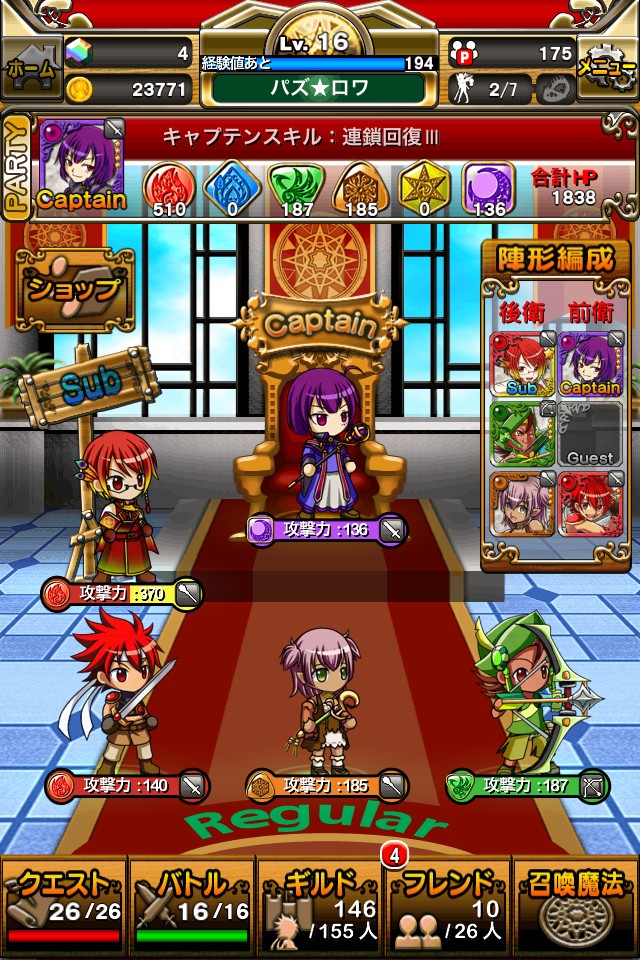This screenshot has height=960, width=640.
Task: Go to the ホーム home screen
Action: click(30, 68)
